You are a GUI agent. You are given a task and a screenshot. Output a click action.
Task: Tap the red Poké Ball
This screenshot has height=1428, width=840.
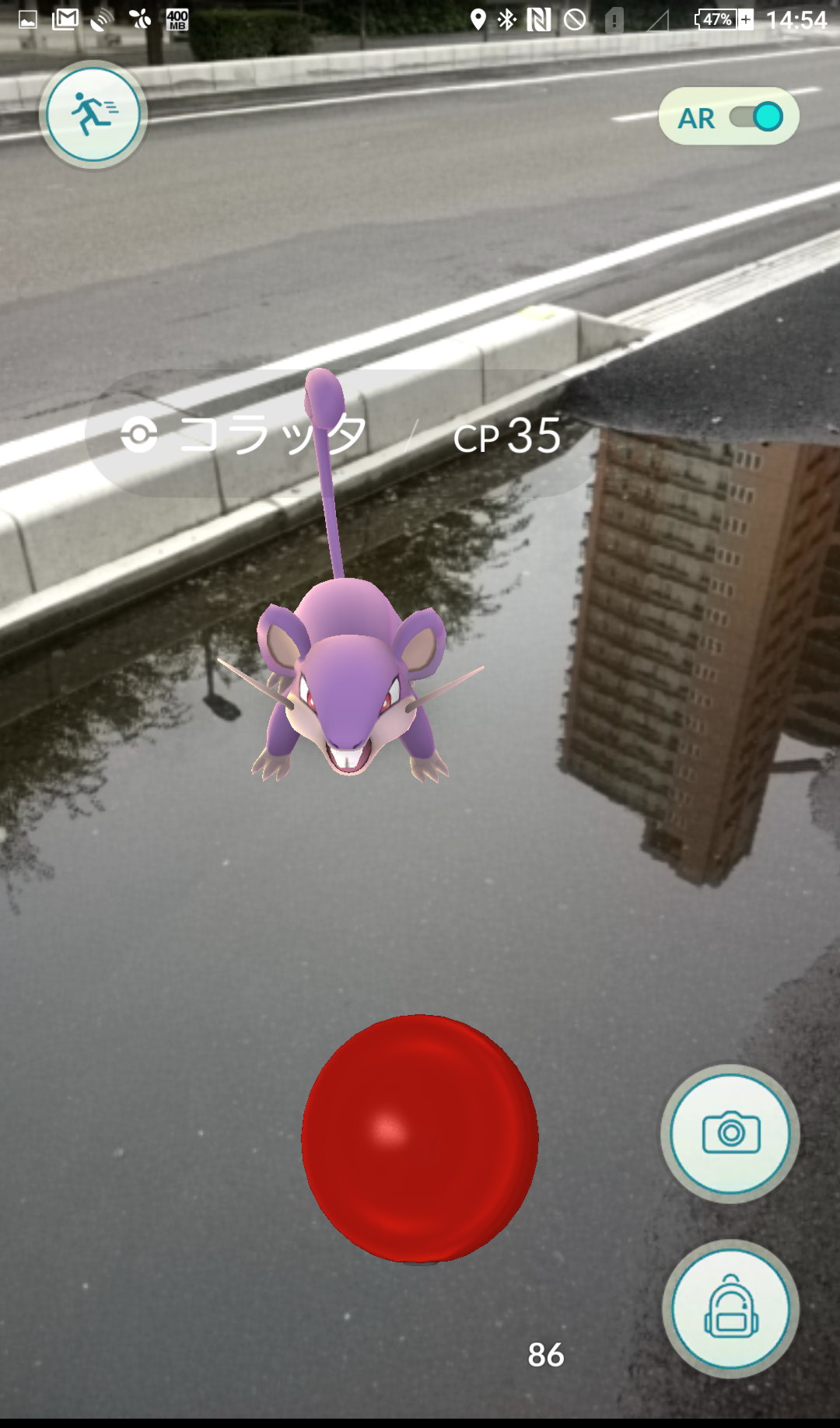420,1138
